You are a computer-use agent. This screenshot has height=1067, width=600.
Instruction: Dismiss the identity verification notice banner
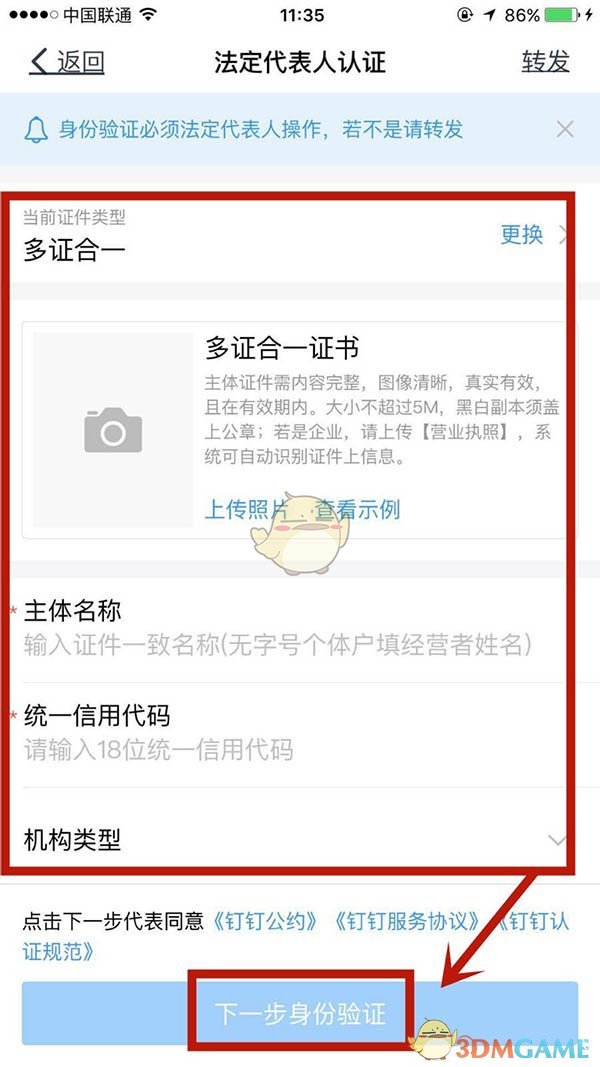[565, 129]
